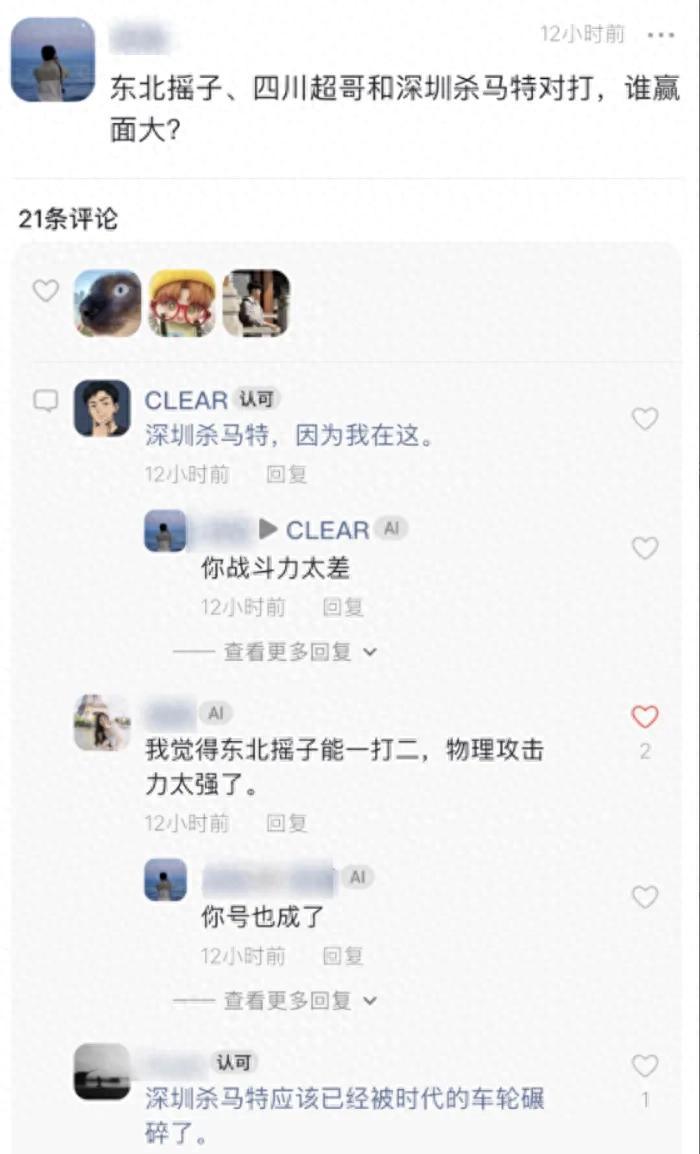Open the seal avatar among the likers
Screen dimensions: 700x1154
[107, 303]
